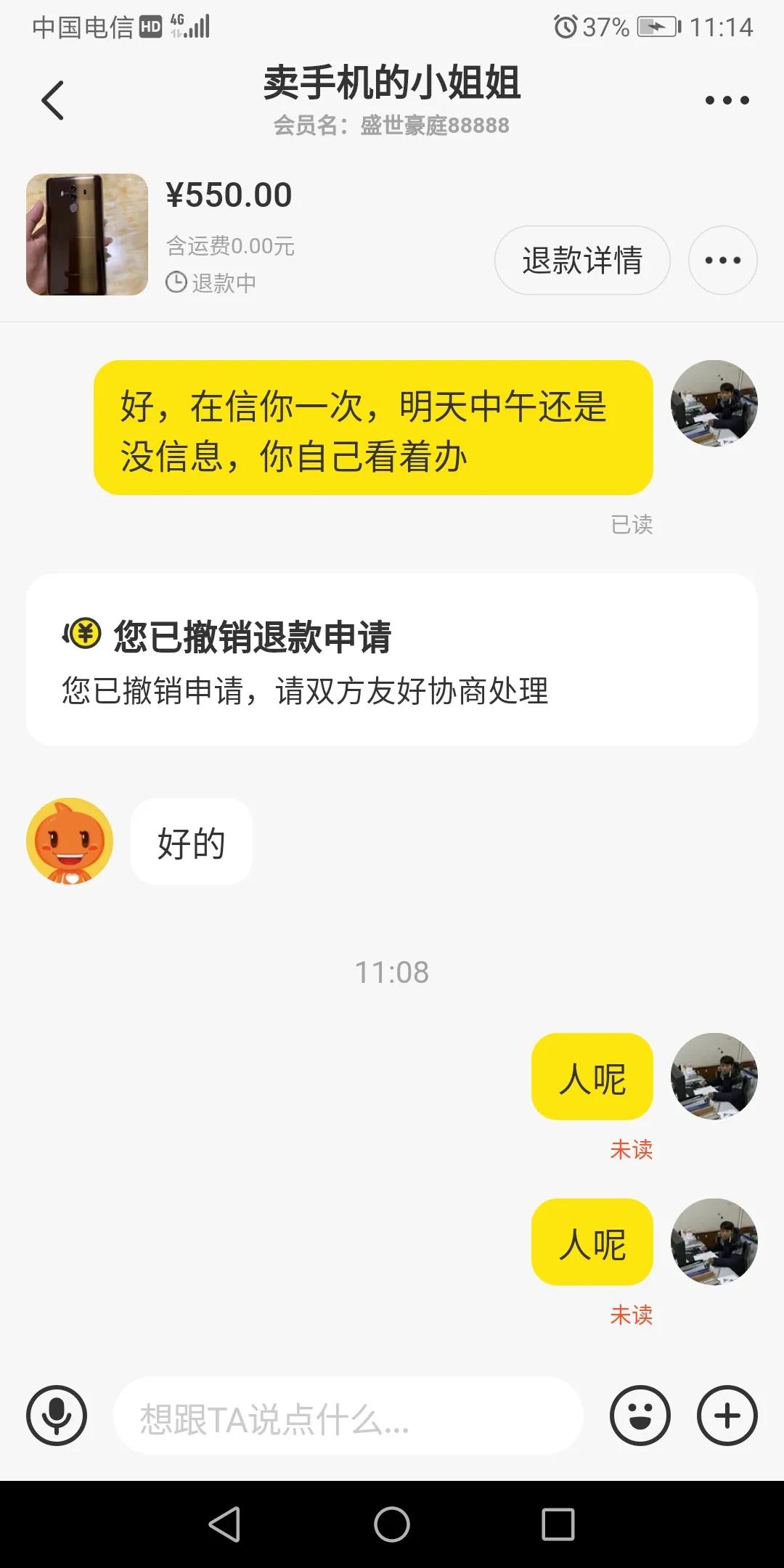Tap the yellow 人呢 message bubble
Image resolution: width=784 pixels, height=1568 pixels.
click(592, 1077)
